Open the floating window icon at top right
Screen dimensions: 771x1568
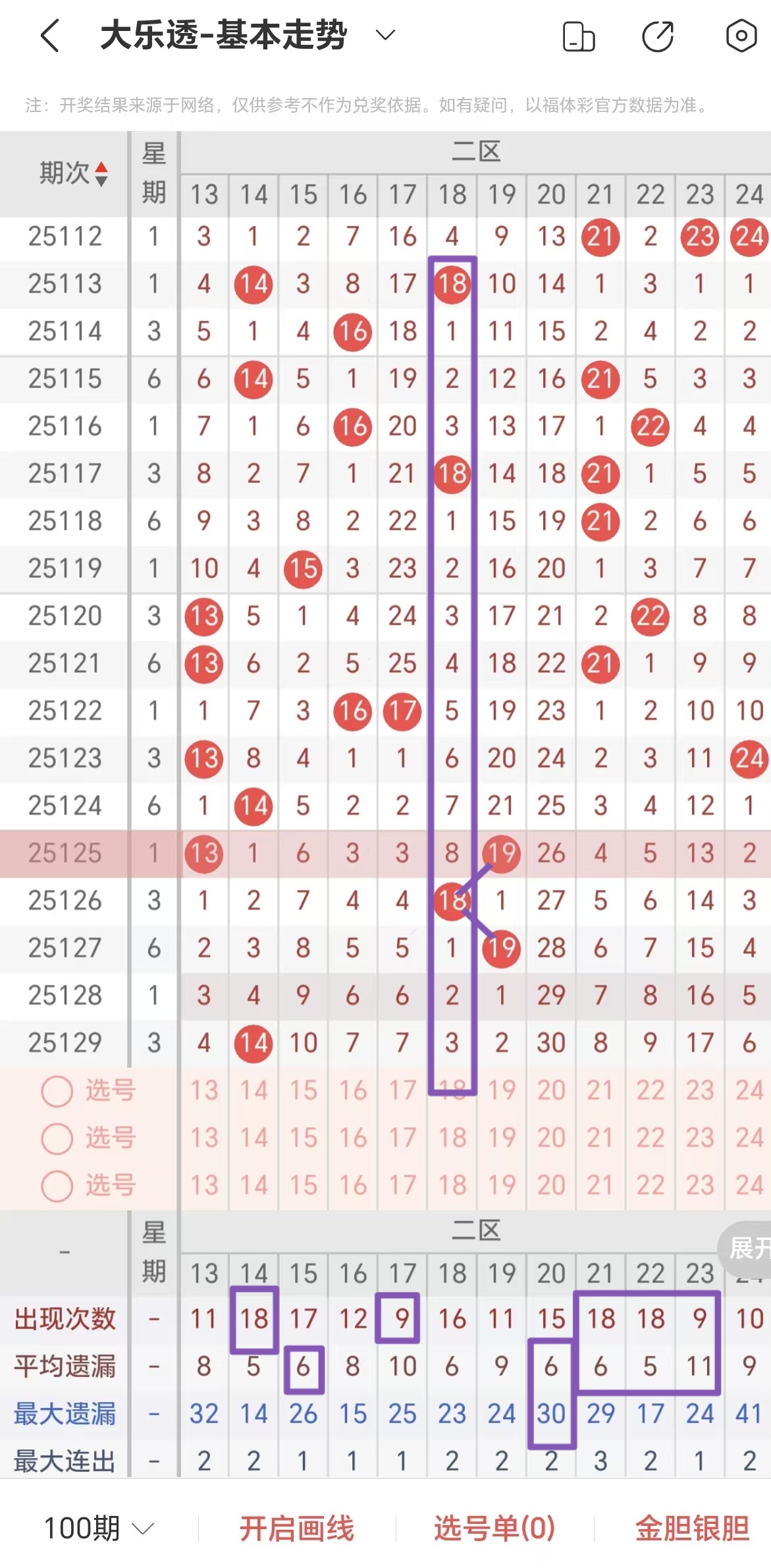(x=578, y=38)
